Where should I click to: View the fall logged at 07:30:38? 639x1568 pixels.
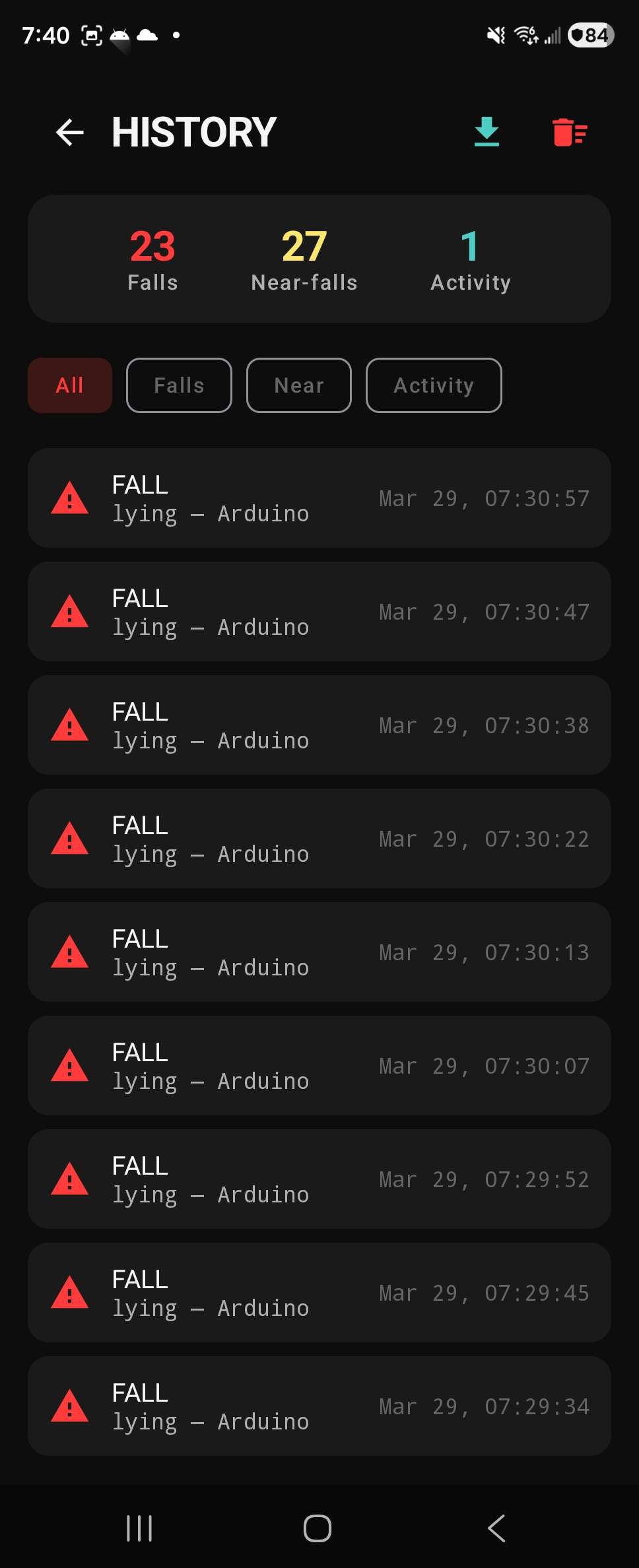tap(319, 725)
